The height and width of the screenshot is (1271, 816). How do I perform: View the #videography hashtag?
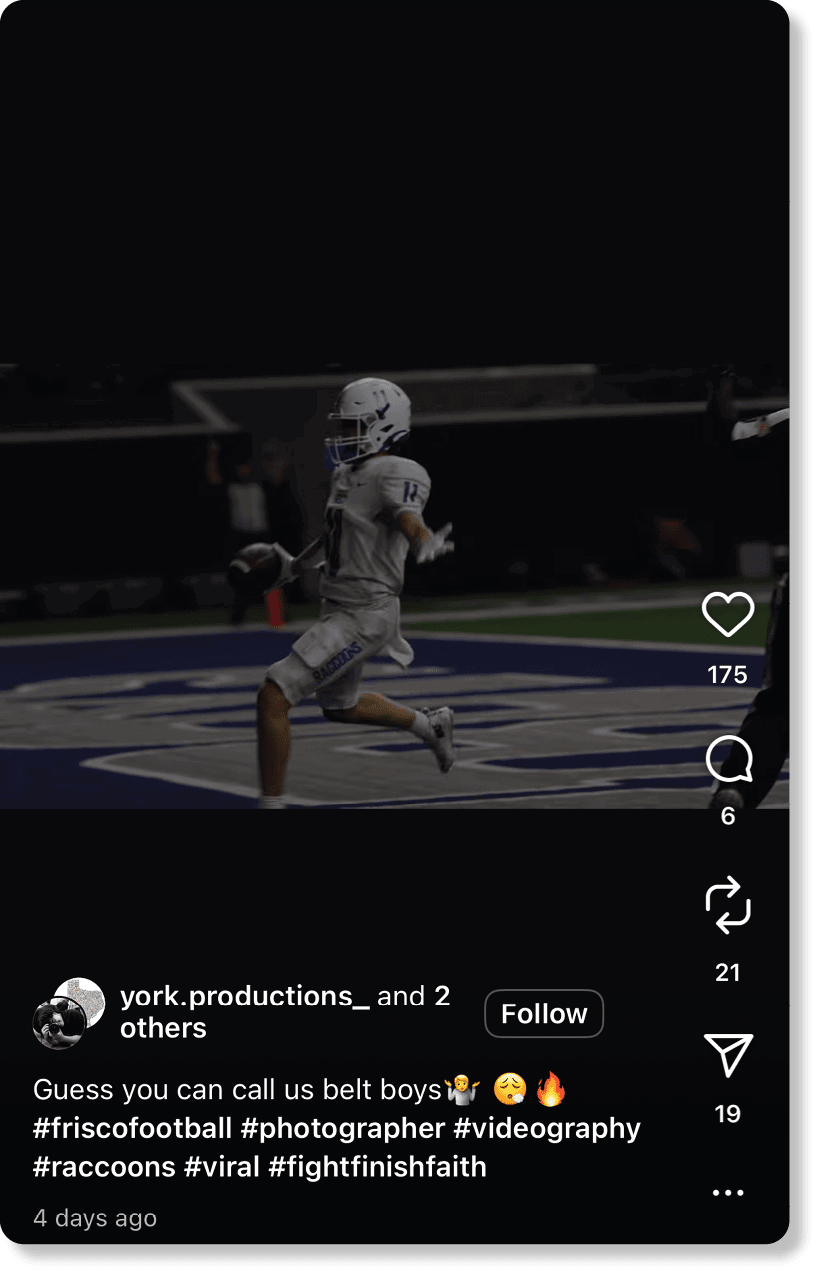click(547, 1128)
